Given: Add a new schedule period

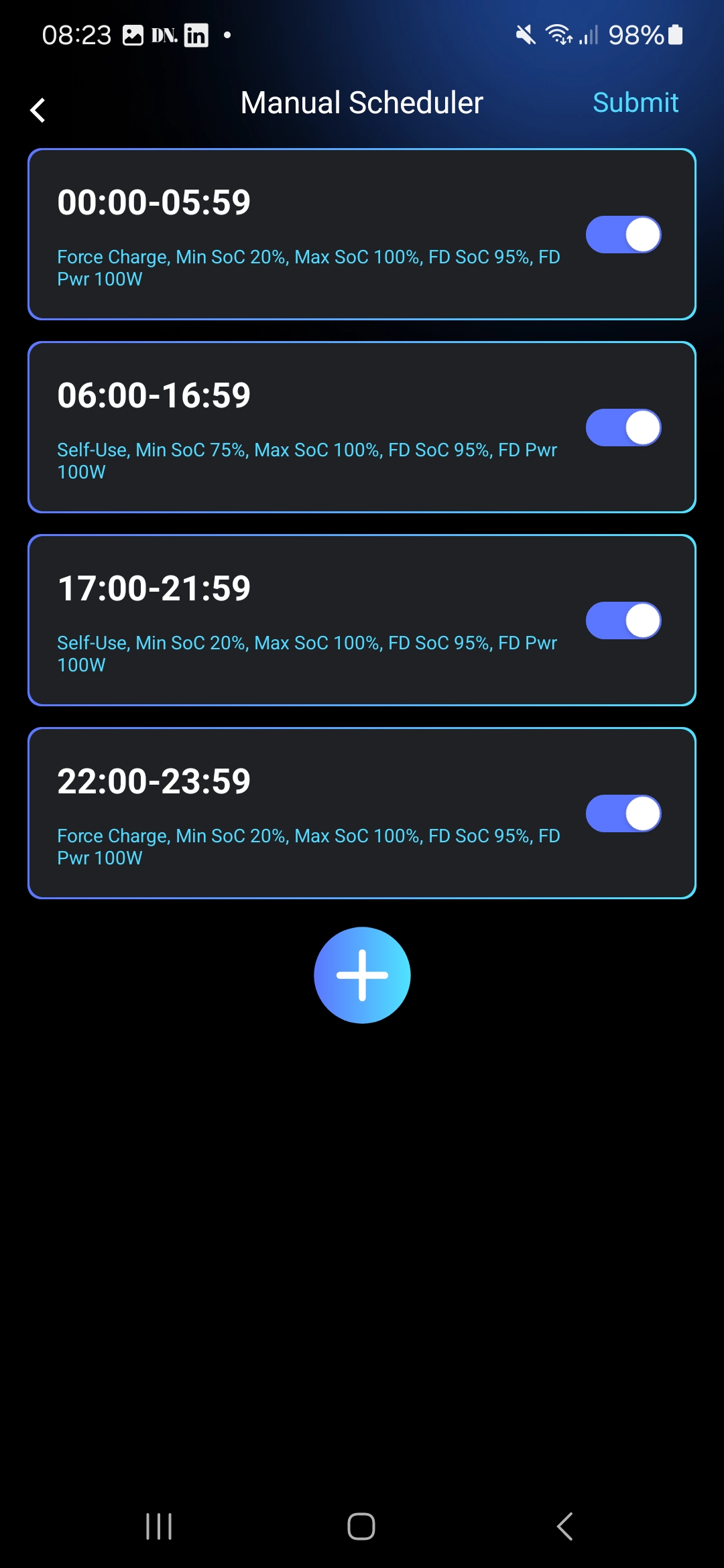Looking at the screenshot, I should click(x=362, y=975).
